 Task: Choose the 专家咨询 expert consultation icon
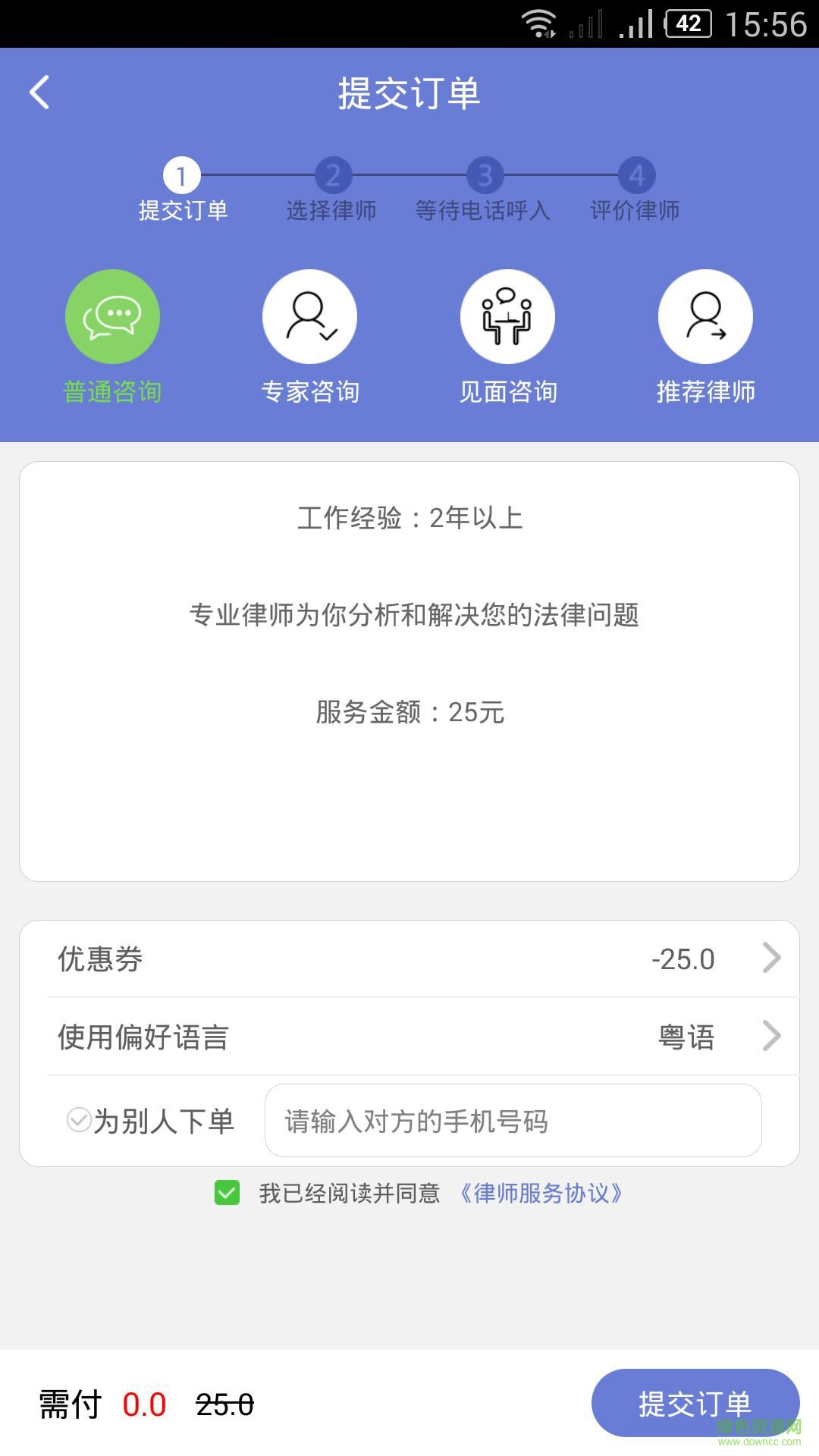coord(309,316)
